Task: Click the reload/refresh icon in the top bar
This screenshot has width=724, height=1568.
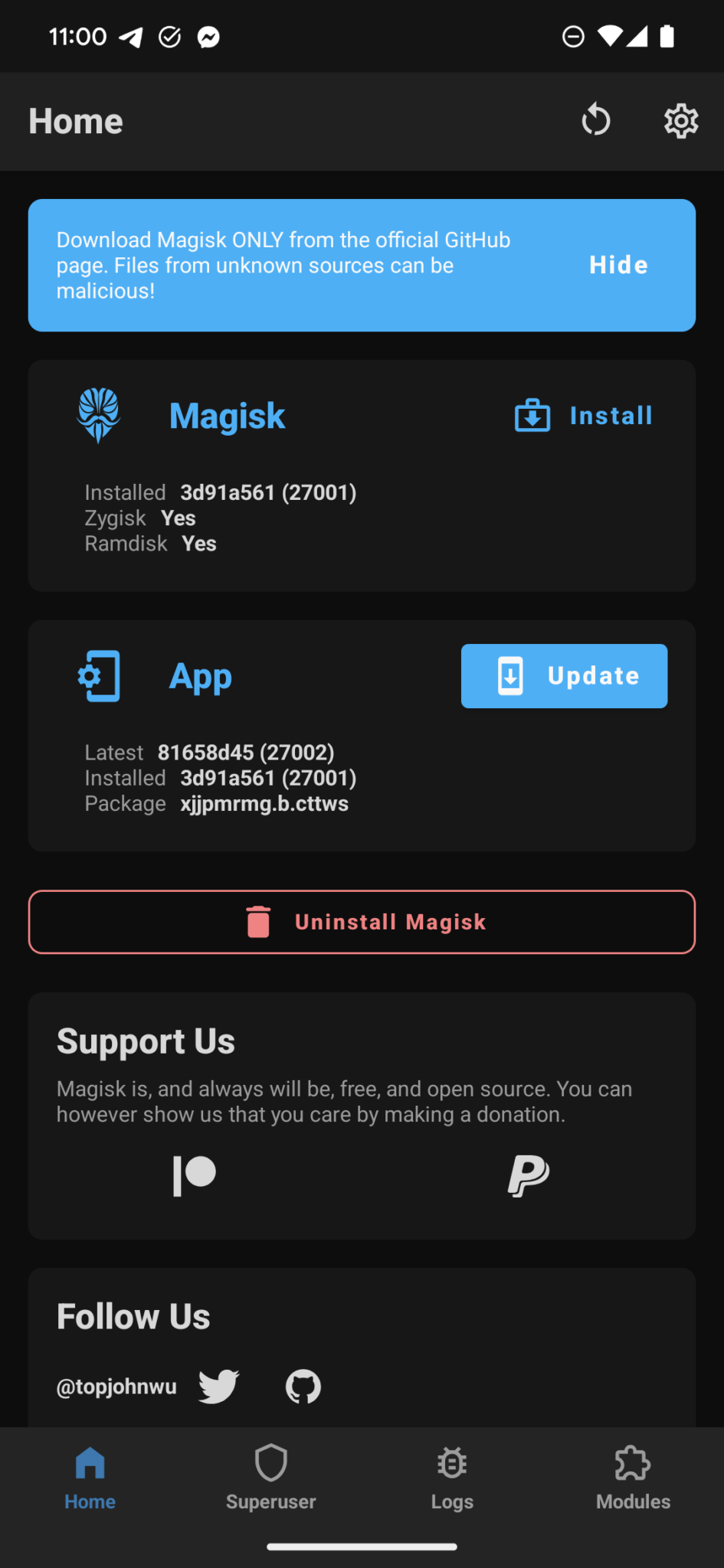Action: [x=596, y=120]
